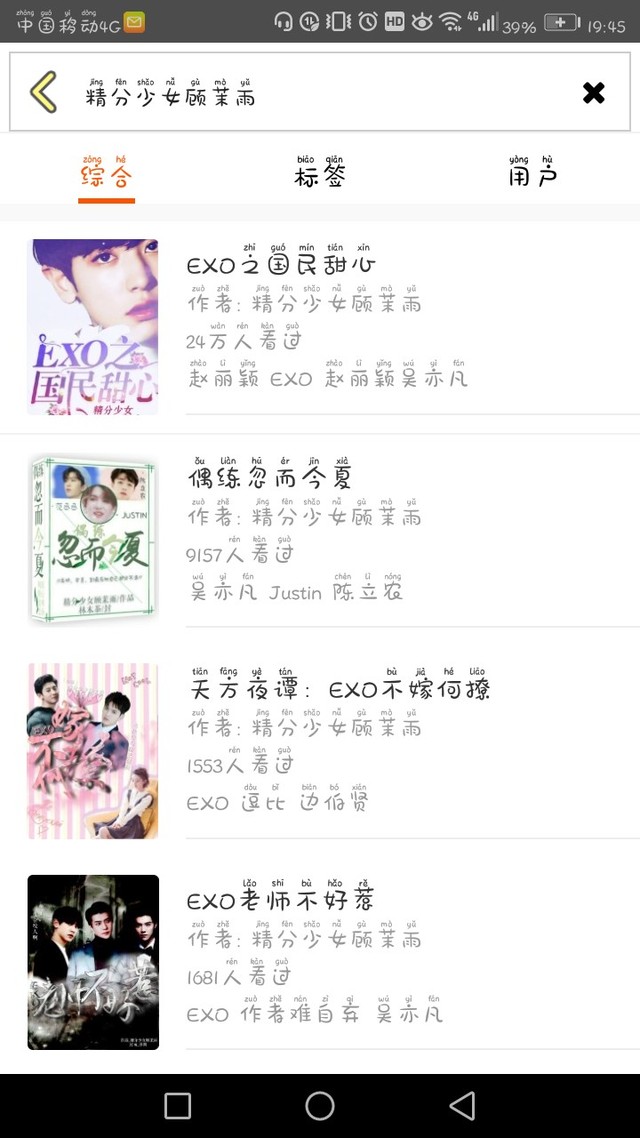Go to the system home screen
Viewport: 640px width, 1138px height.
coord(320,1106)
